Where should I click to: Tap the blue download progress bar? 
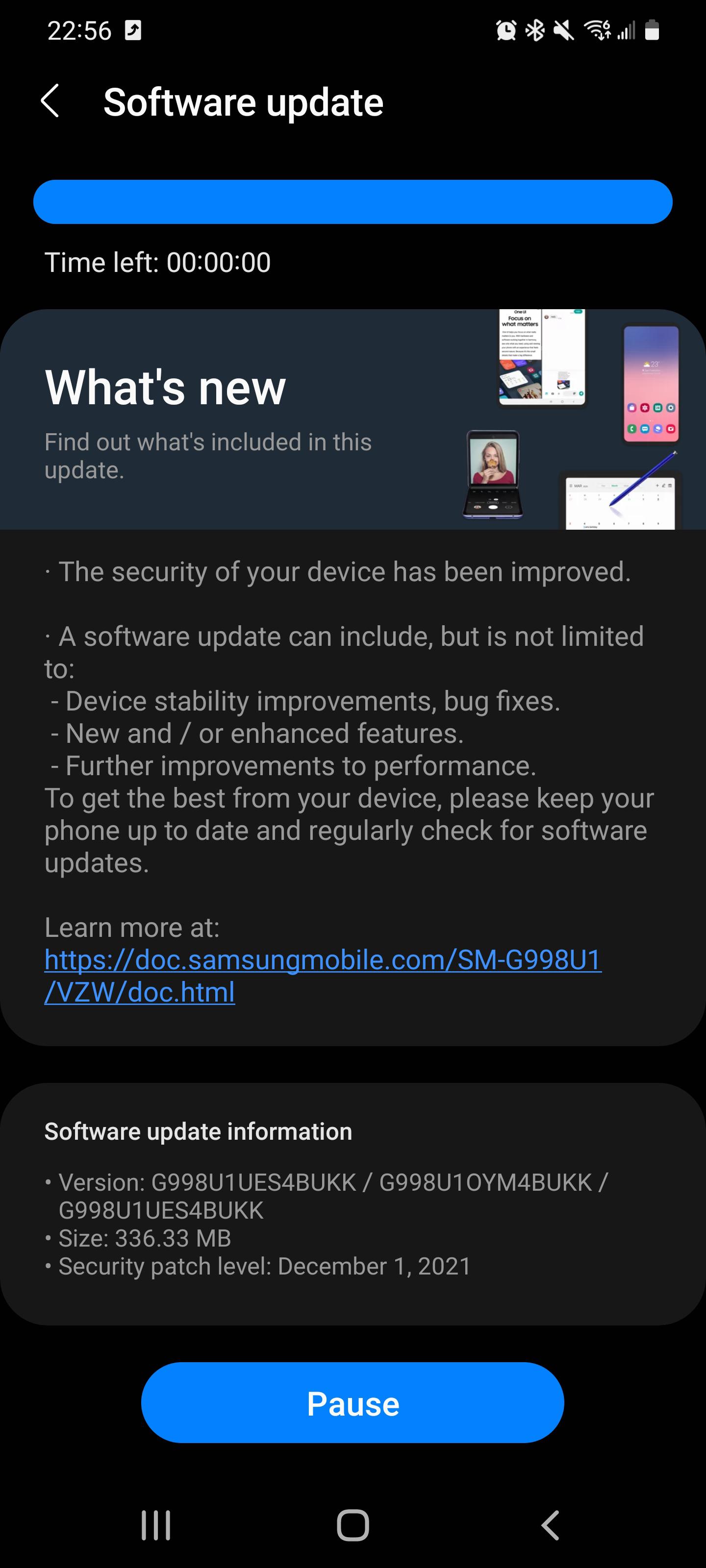[353, 201]
